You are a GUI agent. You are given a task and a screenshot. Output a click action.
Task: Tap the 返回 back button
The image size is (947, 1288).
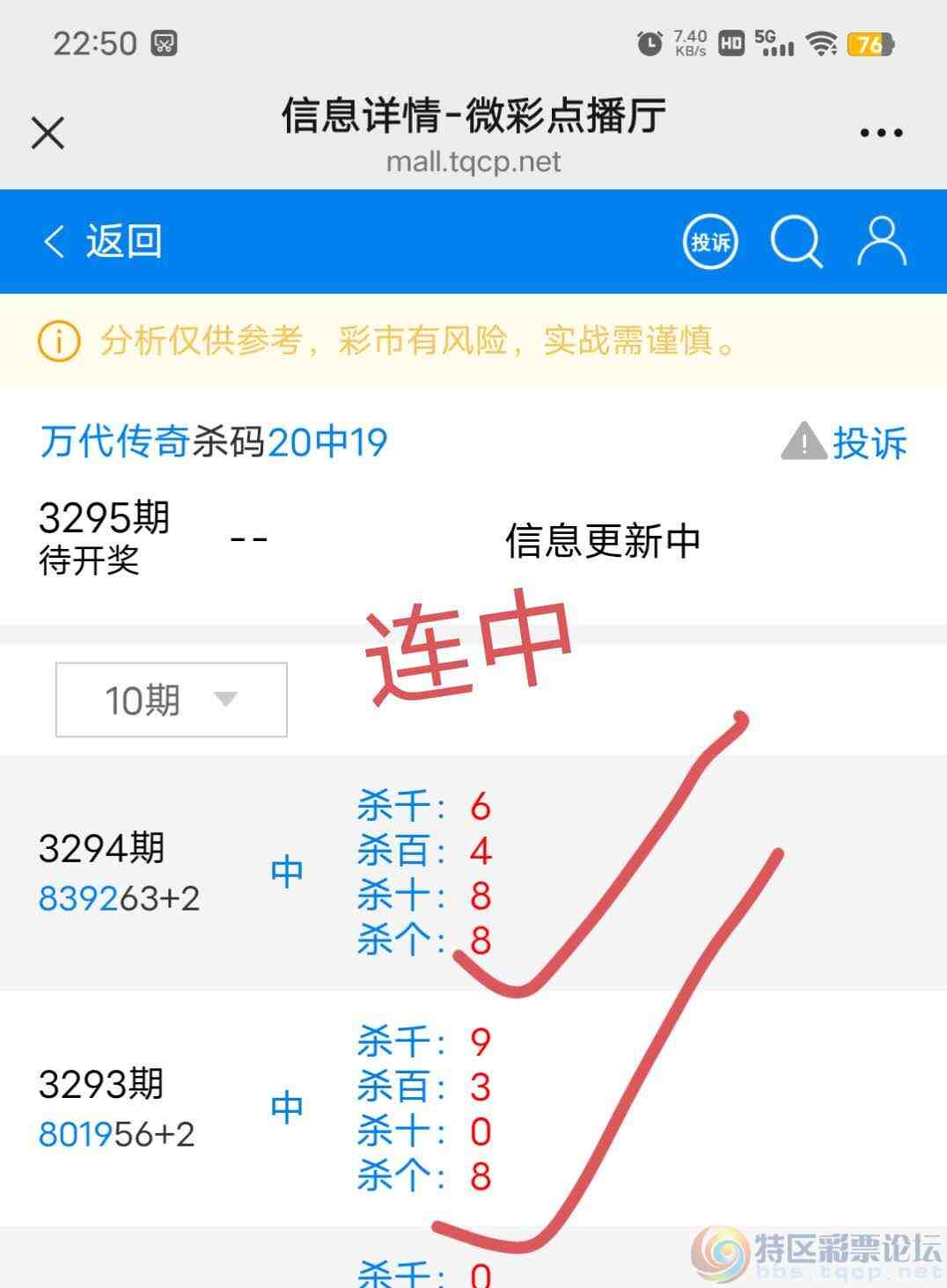coord(123,240)
